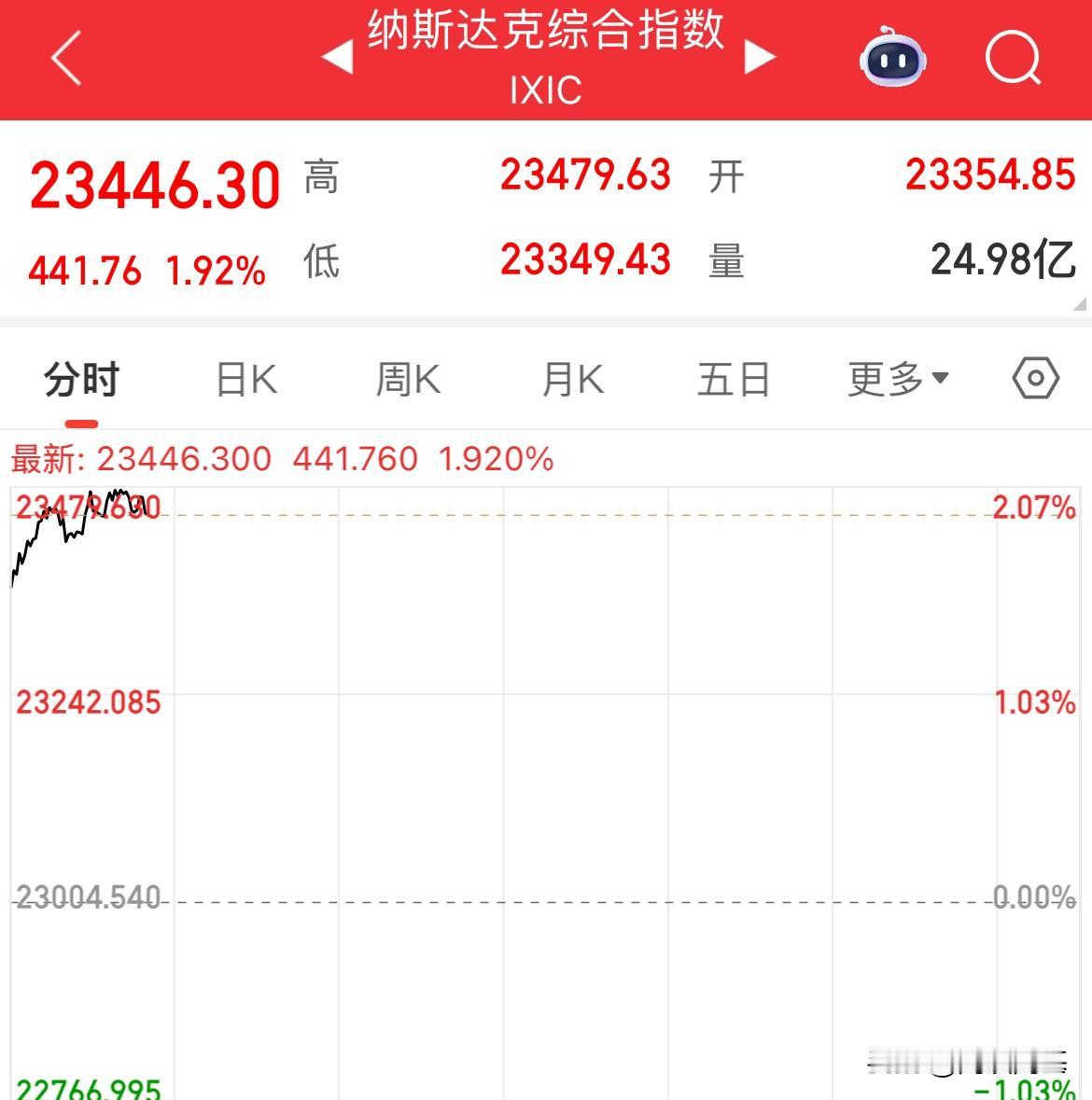The image size is (1092, 1100).
Task: Switch to next index with right triangle
Action: point(760,56)
